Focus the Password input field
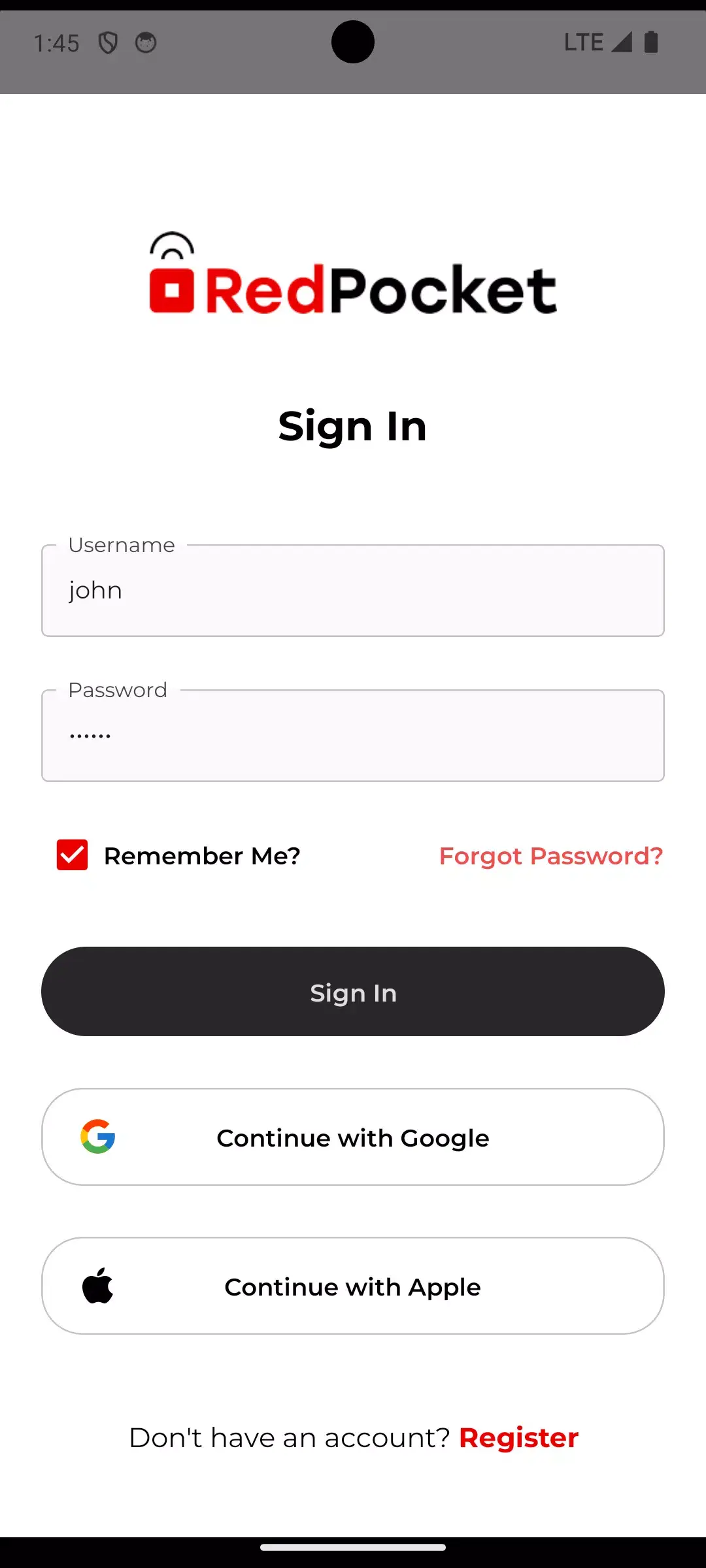Viewport: 706px width, 1568px height. (x=353, y=736)
